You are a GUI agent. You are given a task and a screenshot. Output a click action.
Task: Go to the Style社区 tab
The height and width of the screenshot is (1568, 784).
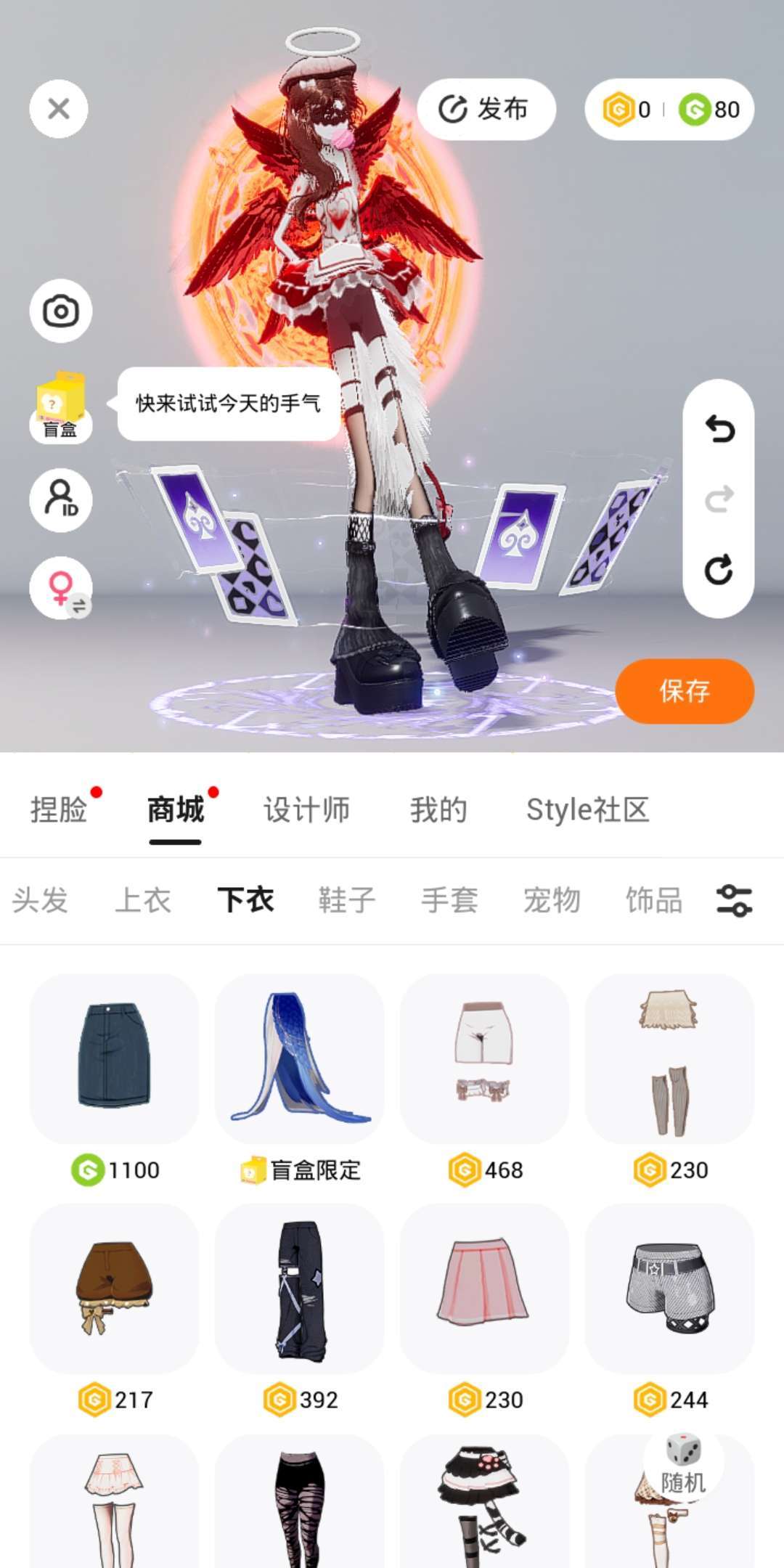tap(587, 809)
